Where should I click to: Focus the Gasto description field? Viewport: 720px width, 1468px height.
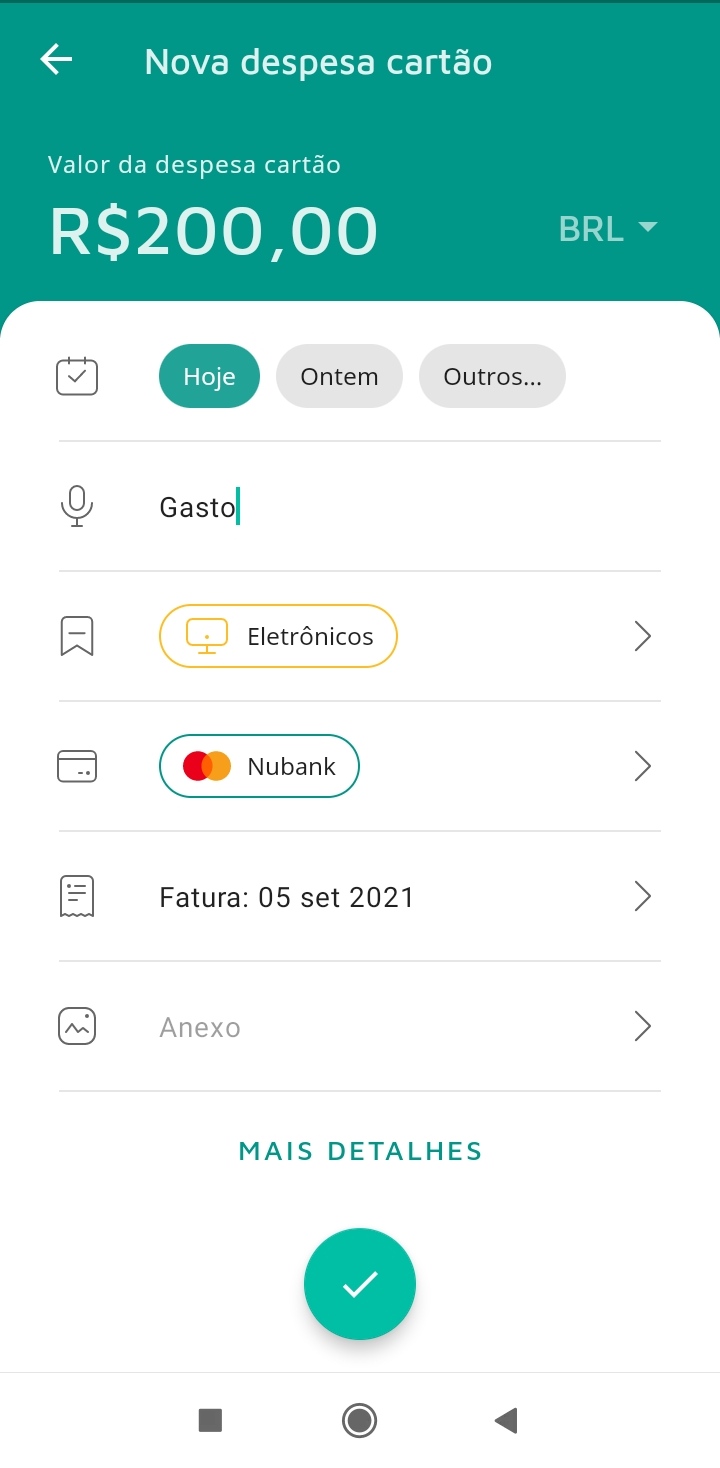tap(400, 508)
